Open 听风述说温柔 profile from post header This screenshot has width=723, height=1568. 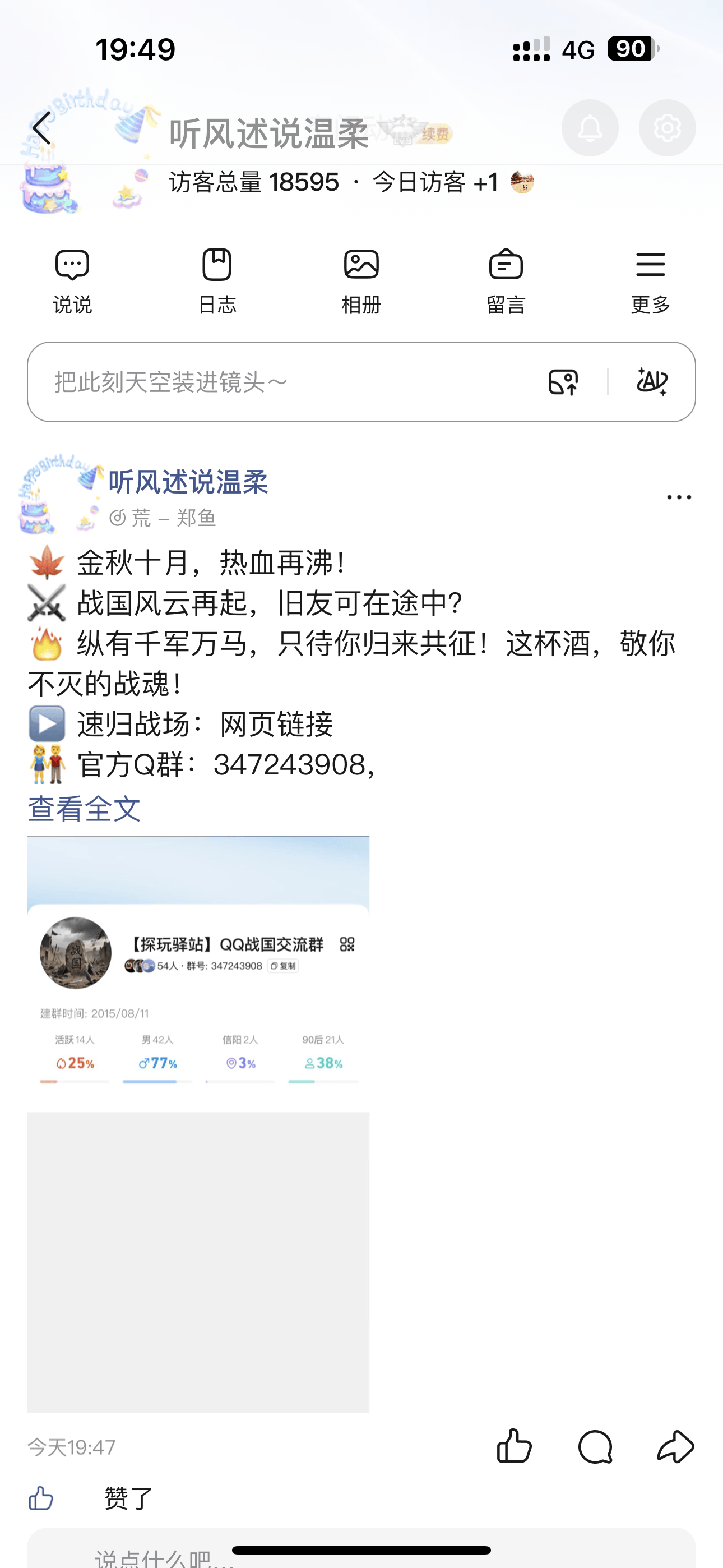[x=188, y=482]
